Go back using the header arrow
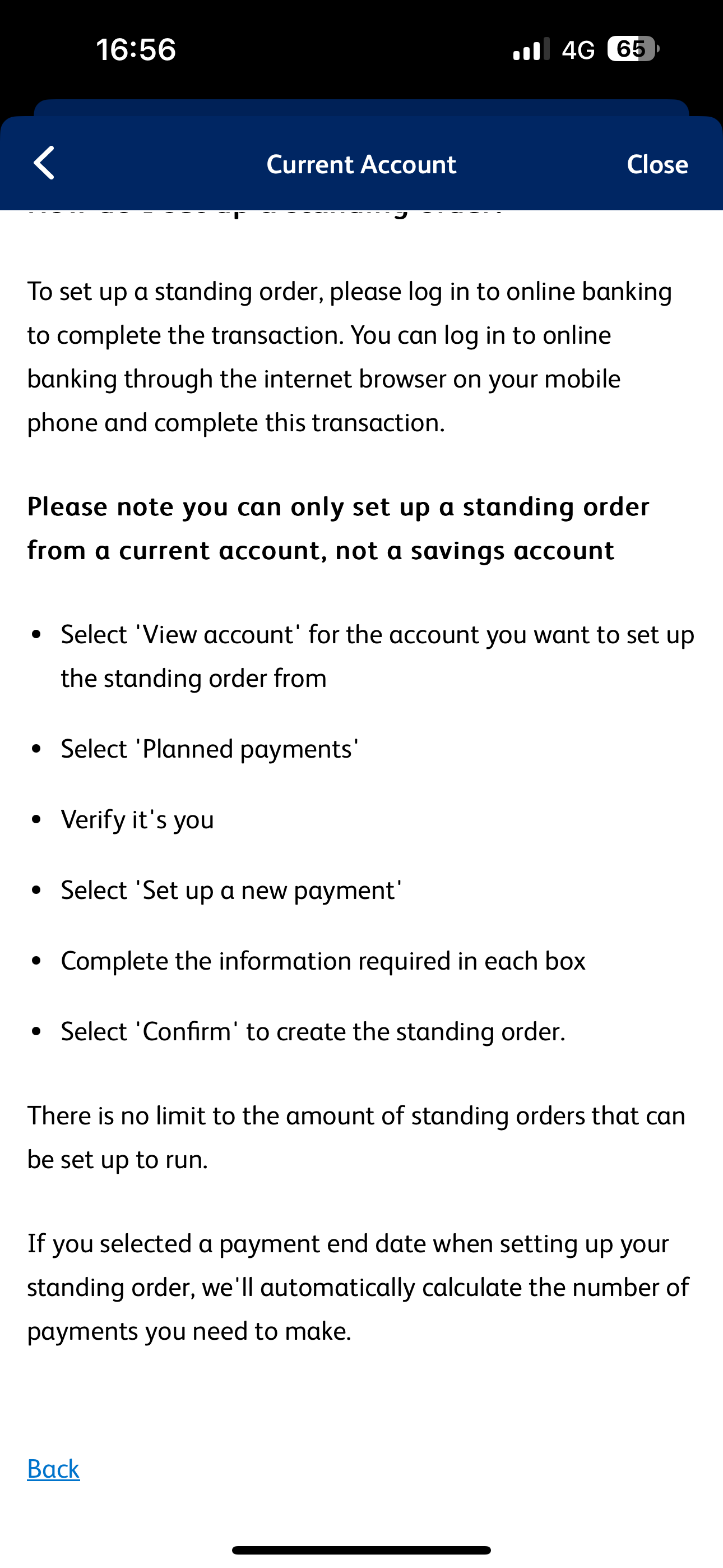This screenshot has height=1568, width=723. coord(44,163)
